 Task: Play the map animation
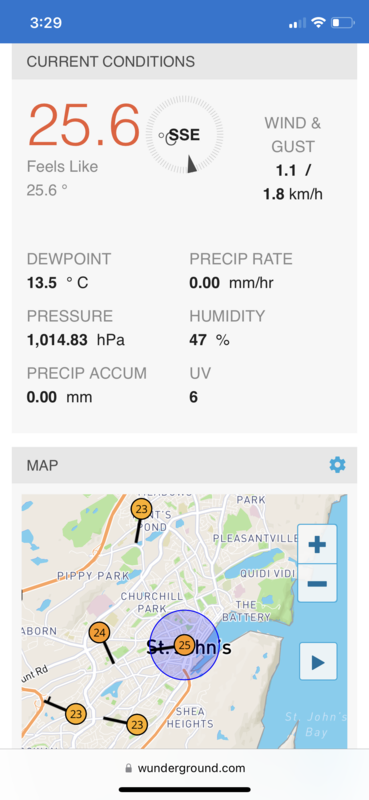[318, 661]
